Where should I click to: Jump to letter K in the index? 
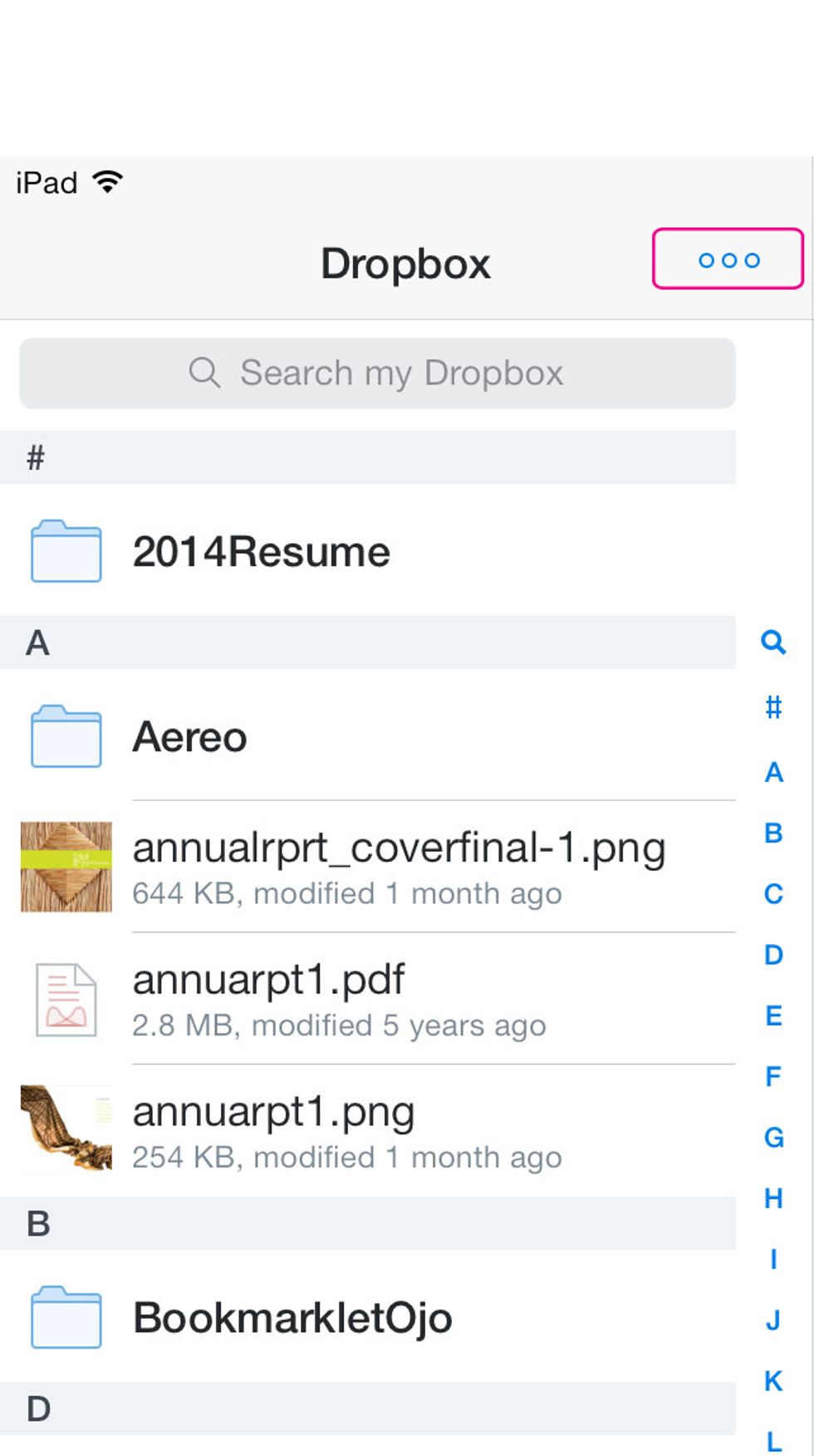coord(773,1380)
